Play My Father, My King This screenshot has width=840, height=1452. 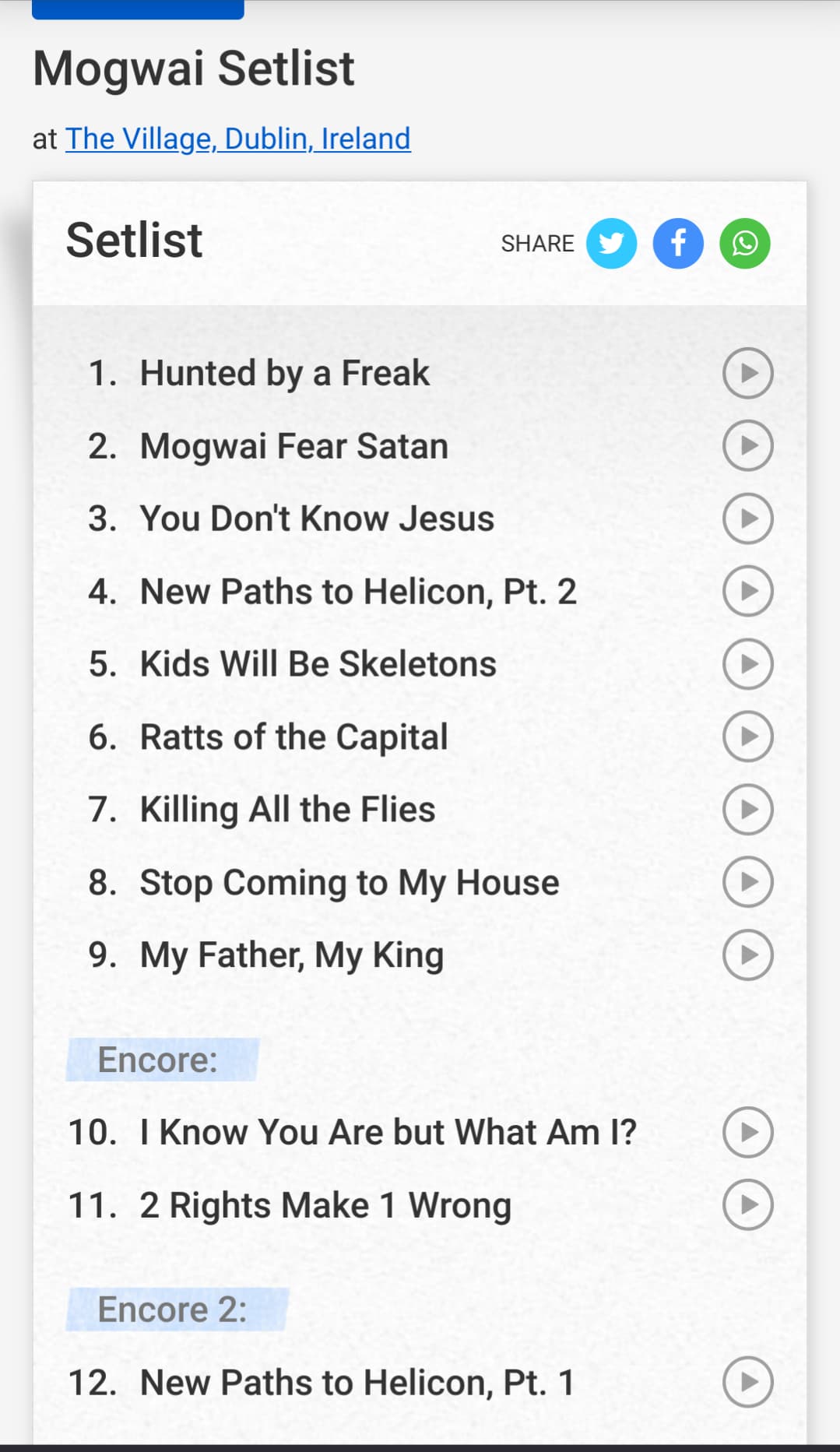coord(747,955)
